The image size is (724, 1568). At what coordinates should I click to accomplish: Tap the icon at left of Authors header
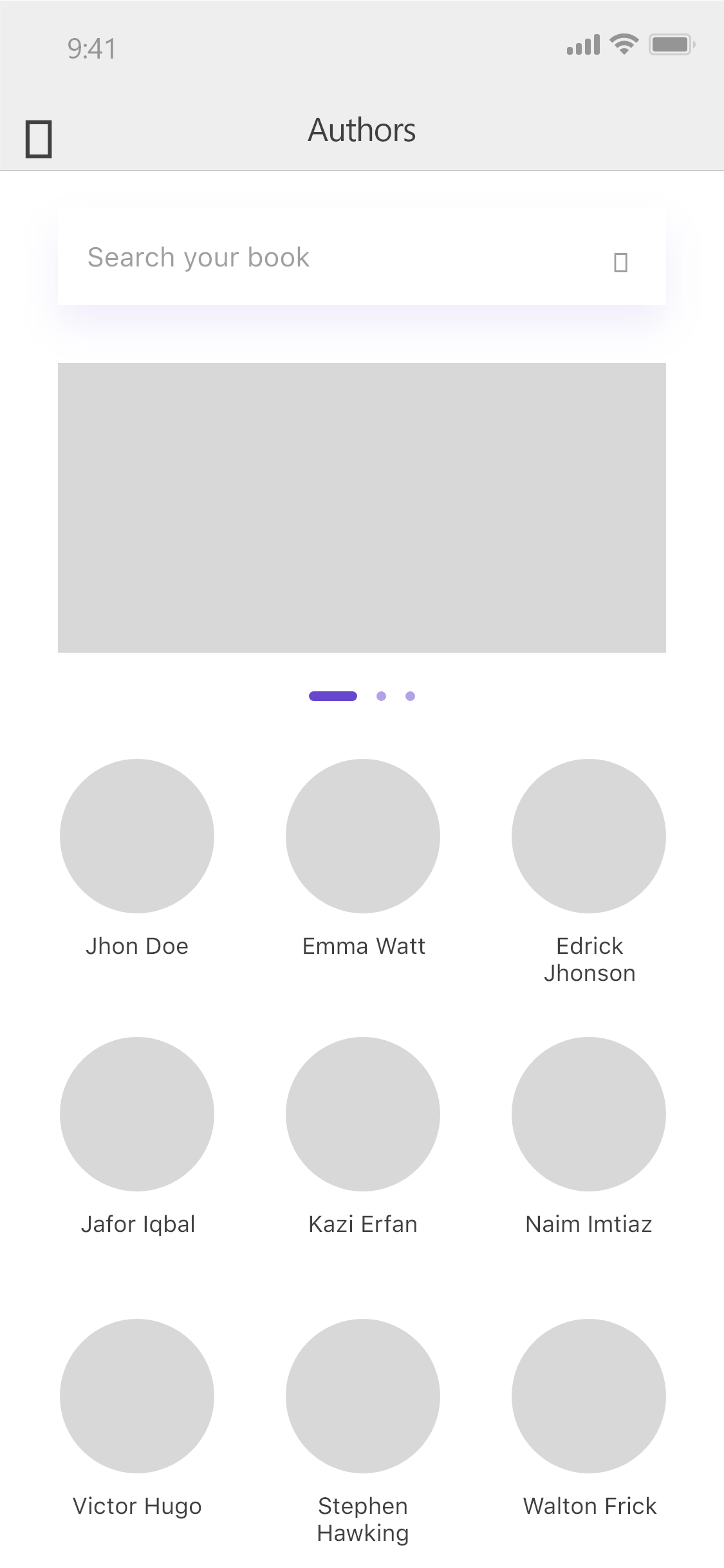(x=39, y=138)
